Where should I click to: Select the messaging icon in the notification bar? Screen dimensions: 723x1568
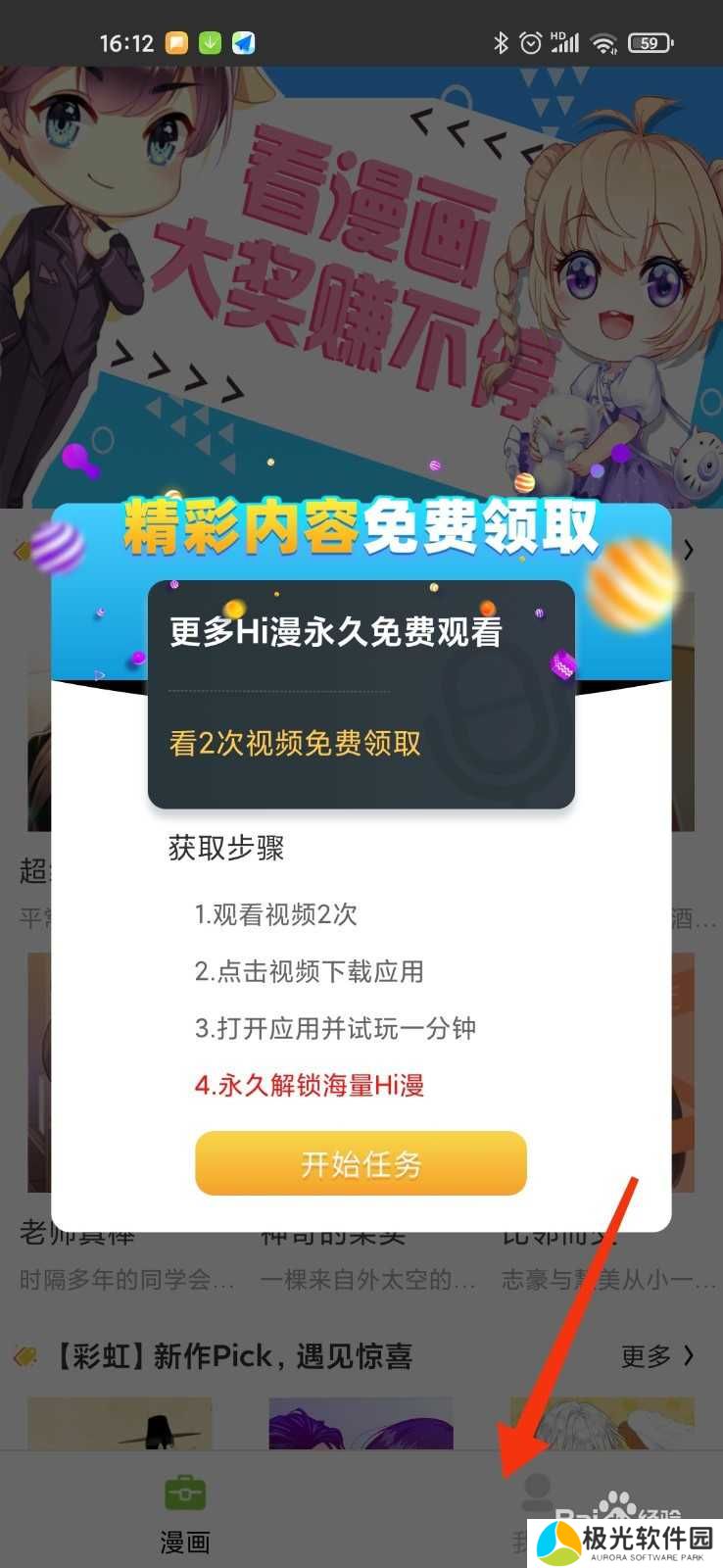point(176,42)
